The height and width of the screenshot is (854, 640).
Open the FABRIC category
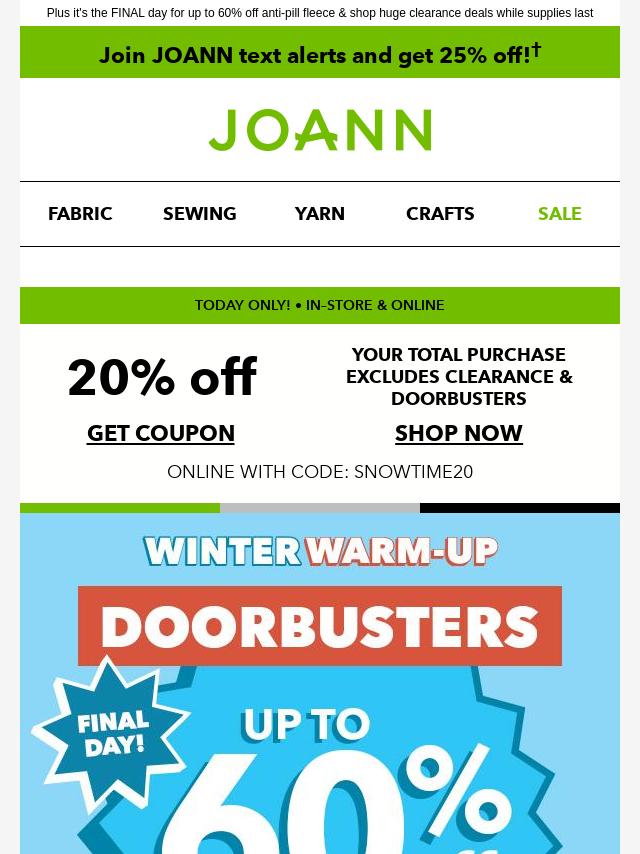pos(80,214)
